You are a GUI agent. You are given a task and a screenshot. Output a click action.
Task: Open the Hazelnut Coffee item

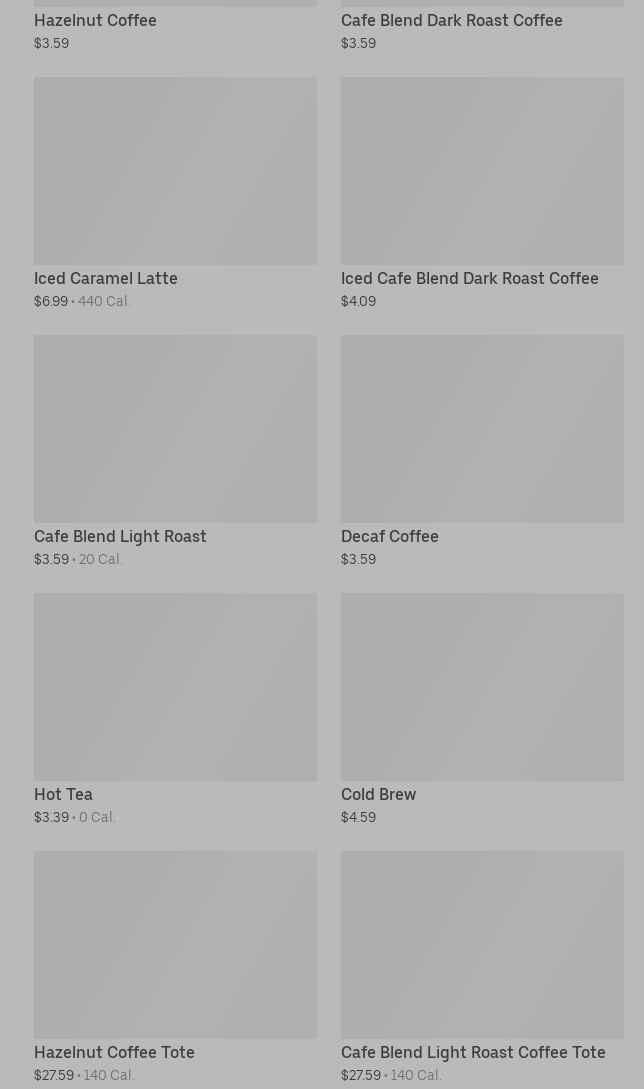pos(175,26)
